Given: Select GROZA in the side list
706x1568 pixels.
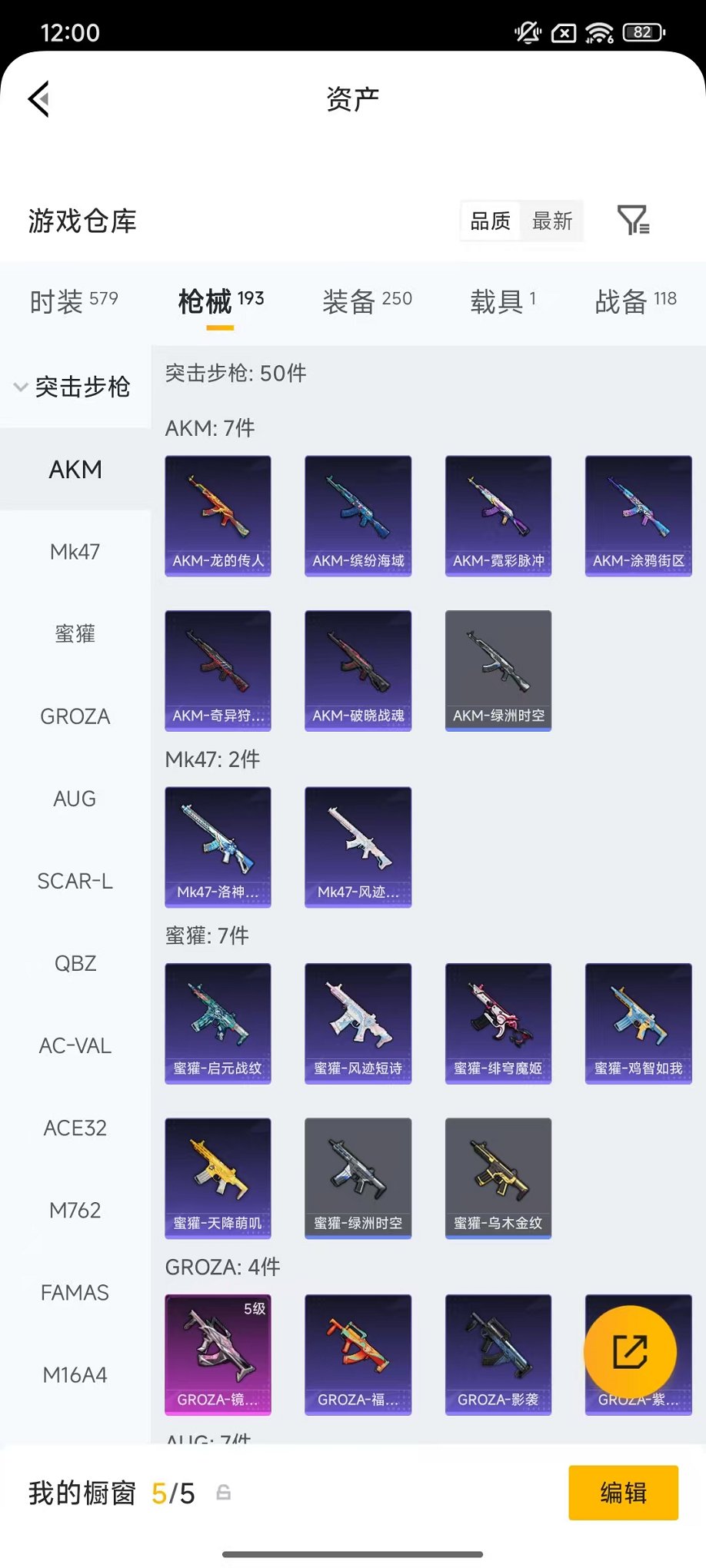Looking at the screenshot, I should point(75,716).
